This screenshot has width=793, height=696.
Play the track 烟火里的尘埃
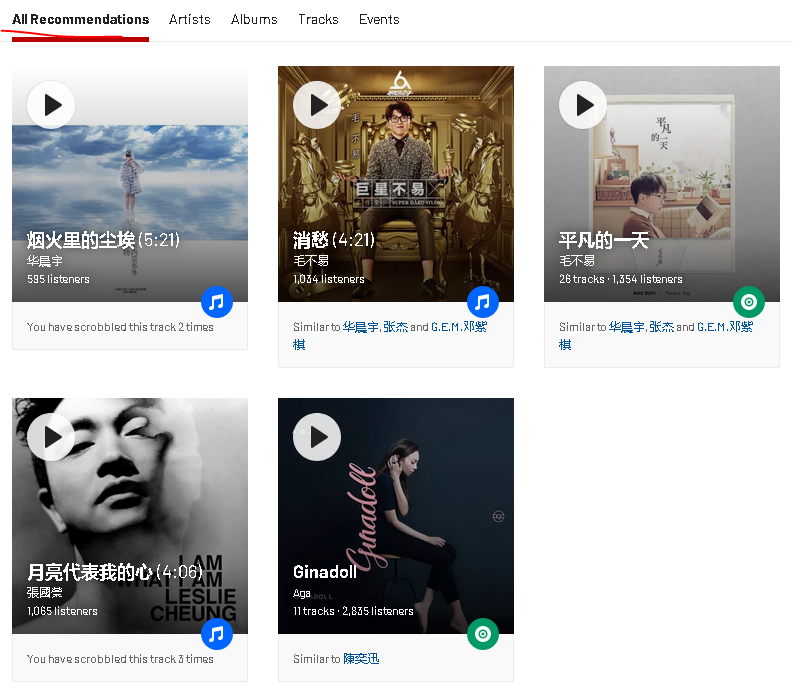pyautogui.click(x=51, y=105)
